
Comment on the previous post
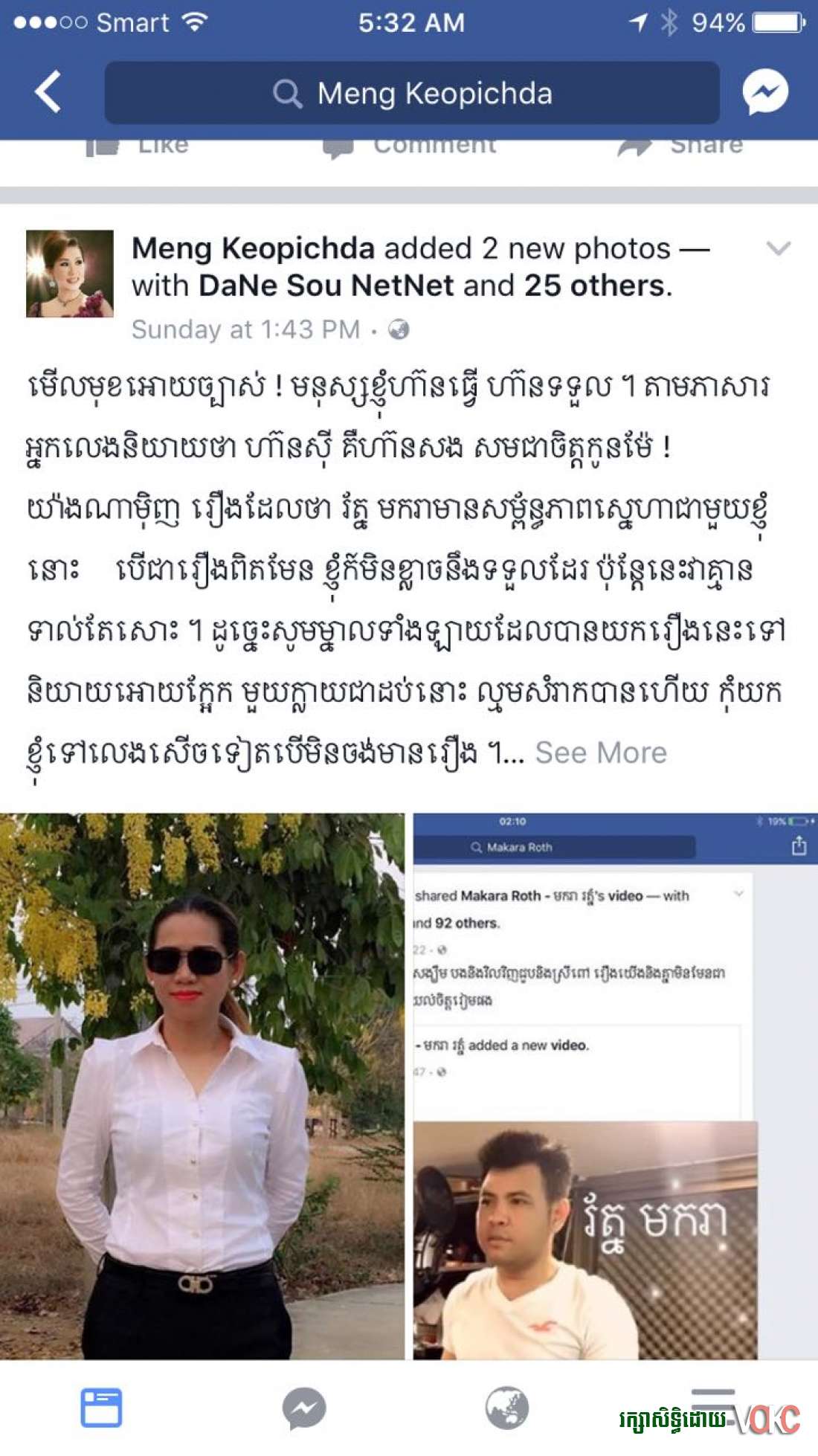(x=410, y=145)
